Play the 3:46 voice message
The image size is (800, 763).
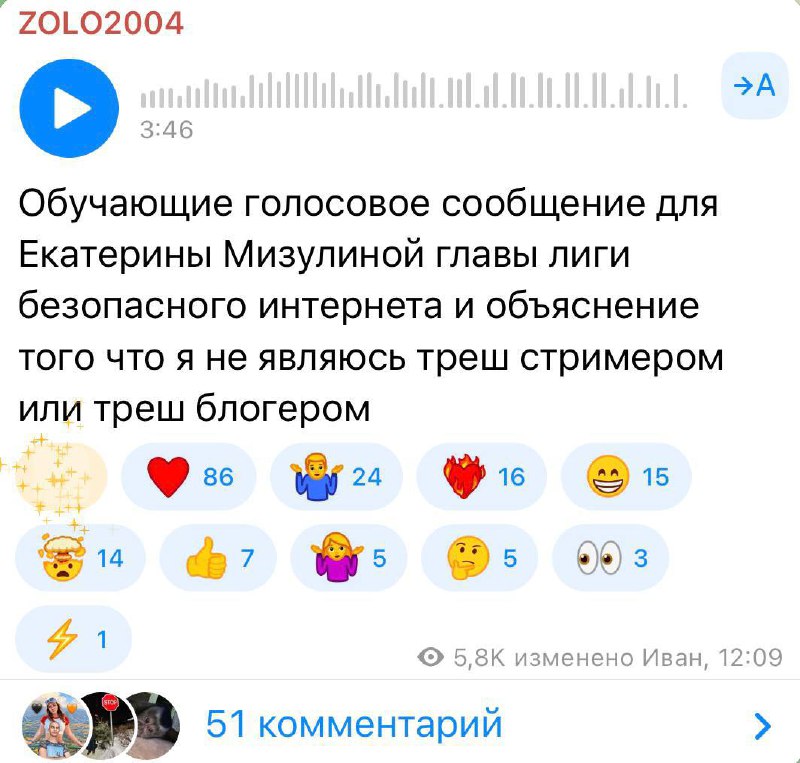pos(69,109)
